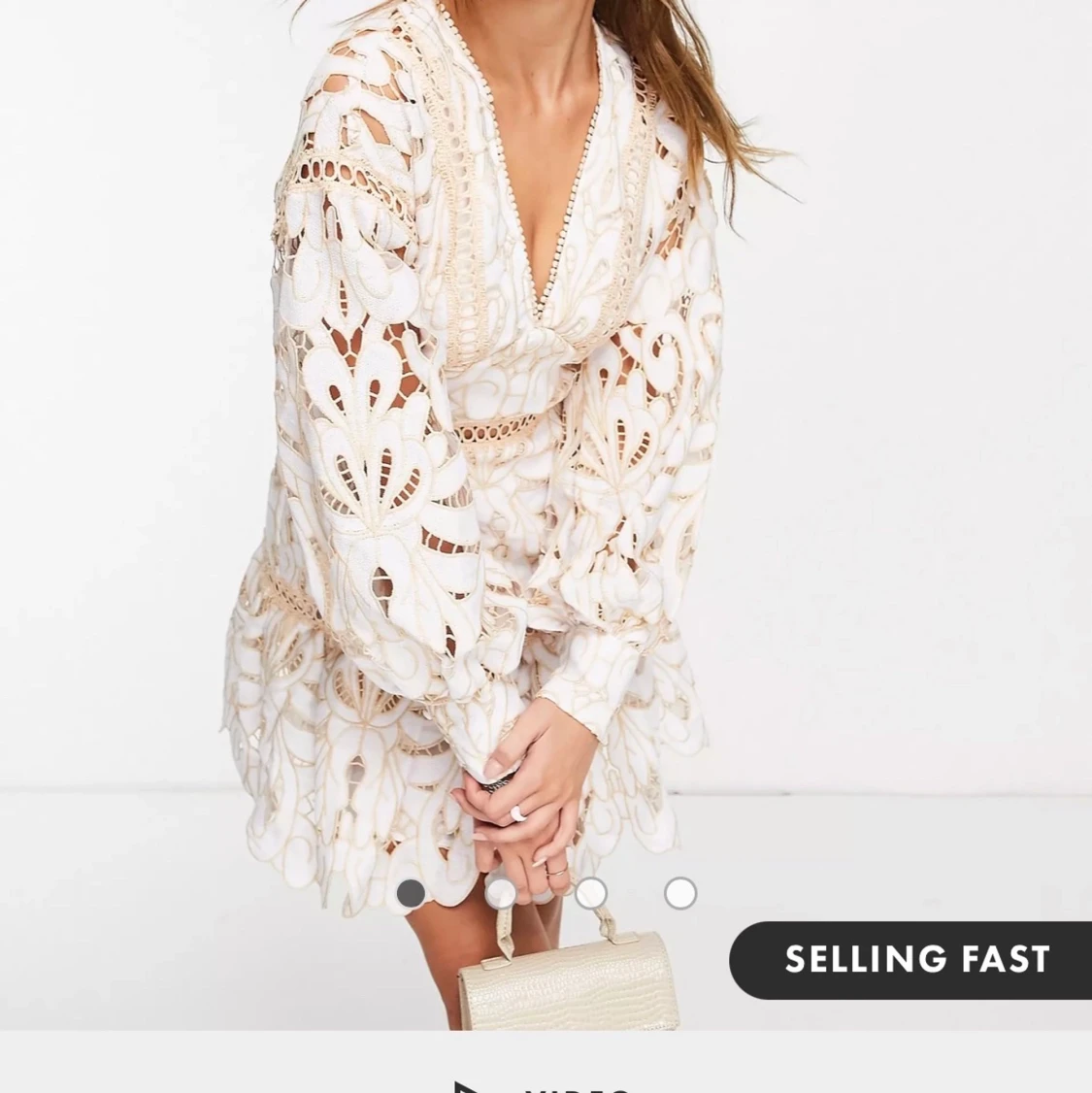Select the first page indicator dot
The width and height of the screenshot is (1092, 1093).
(411, 893)
